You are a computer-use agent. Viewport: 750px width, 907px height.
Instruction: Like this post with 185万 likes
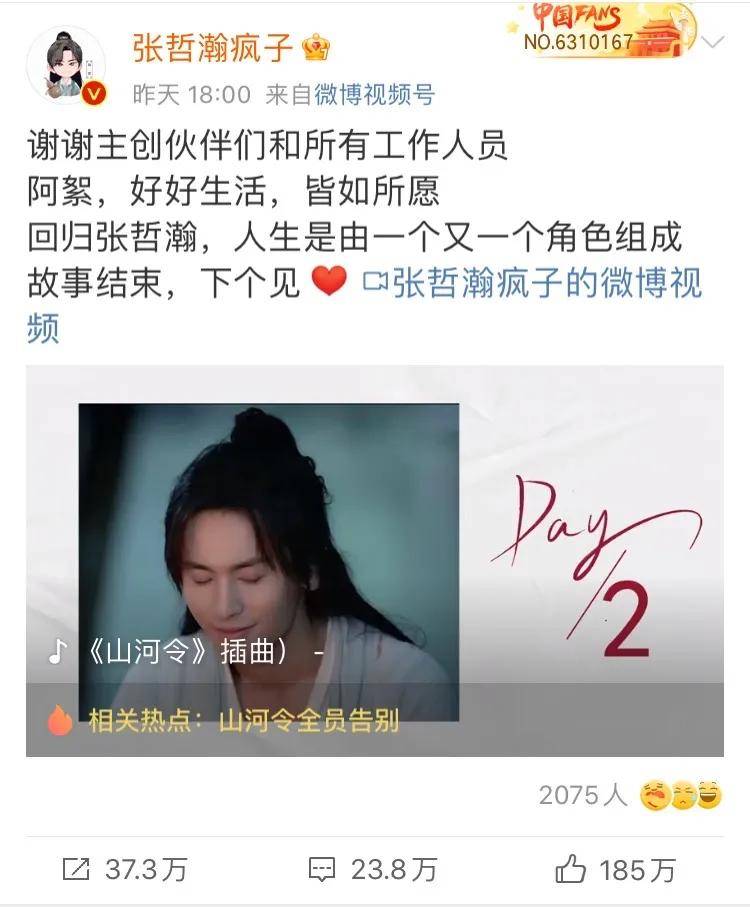tap(615, 870)
